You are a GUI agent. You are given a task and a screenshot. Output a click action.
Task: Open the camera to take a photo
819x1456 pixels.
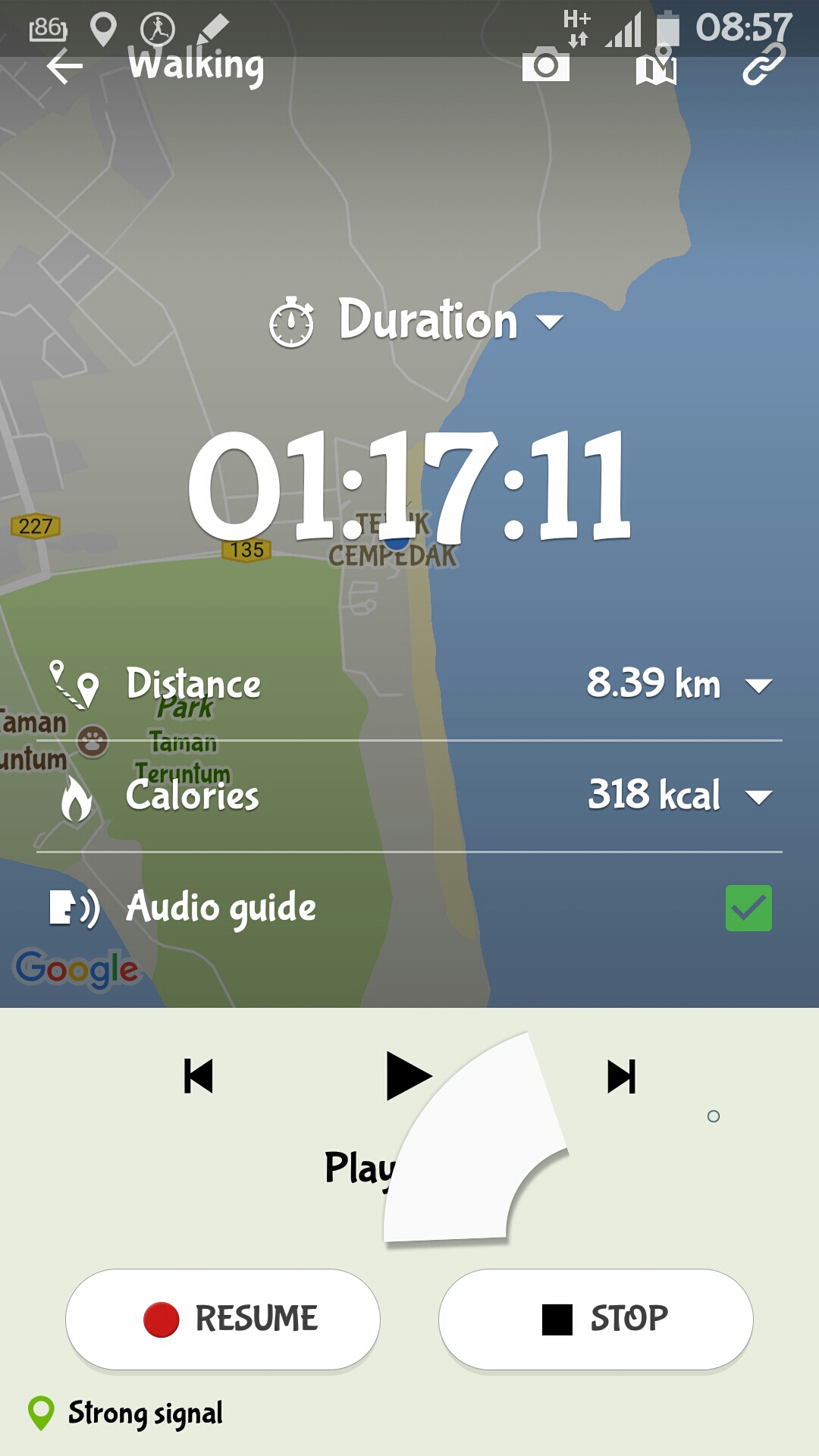tap(545, 66)
